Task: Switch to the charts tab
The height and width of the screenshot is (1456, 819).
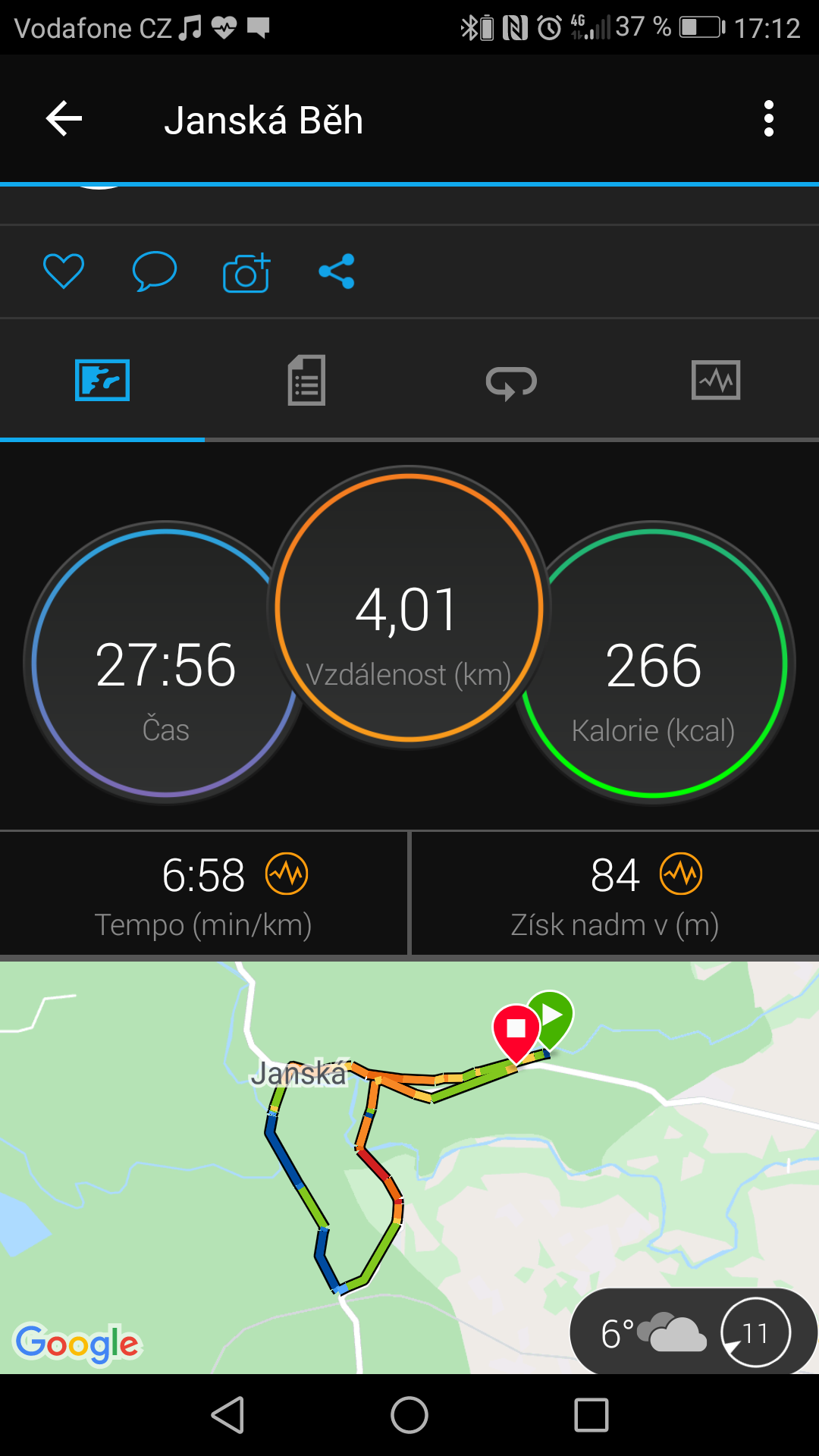Action: (x=716, y=380)
